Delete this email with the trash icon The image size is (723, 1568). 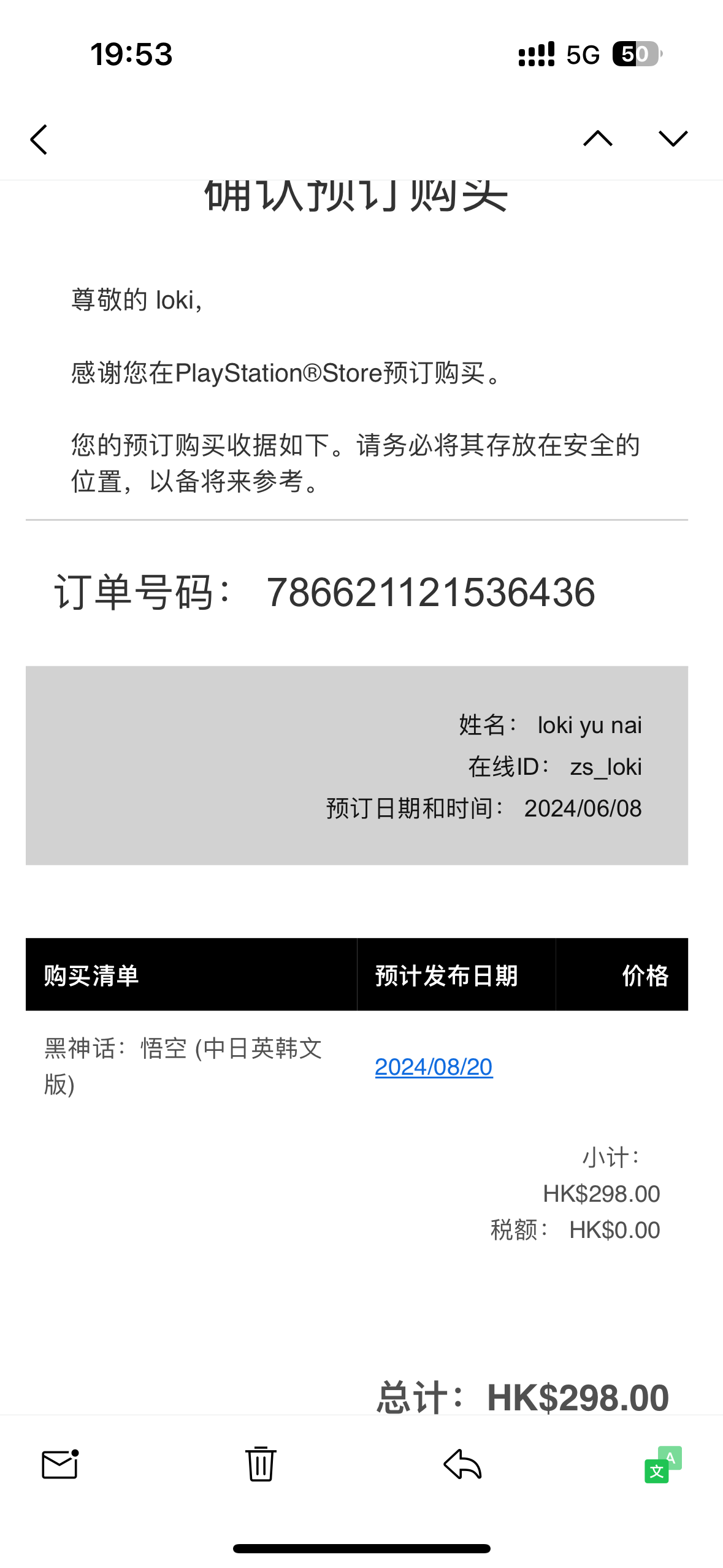(x=261, y=1464)
